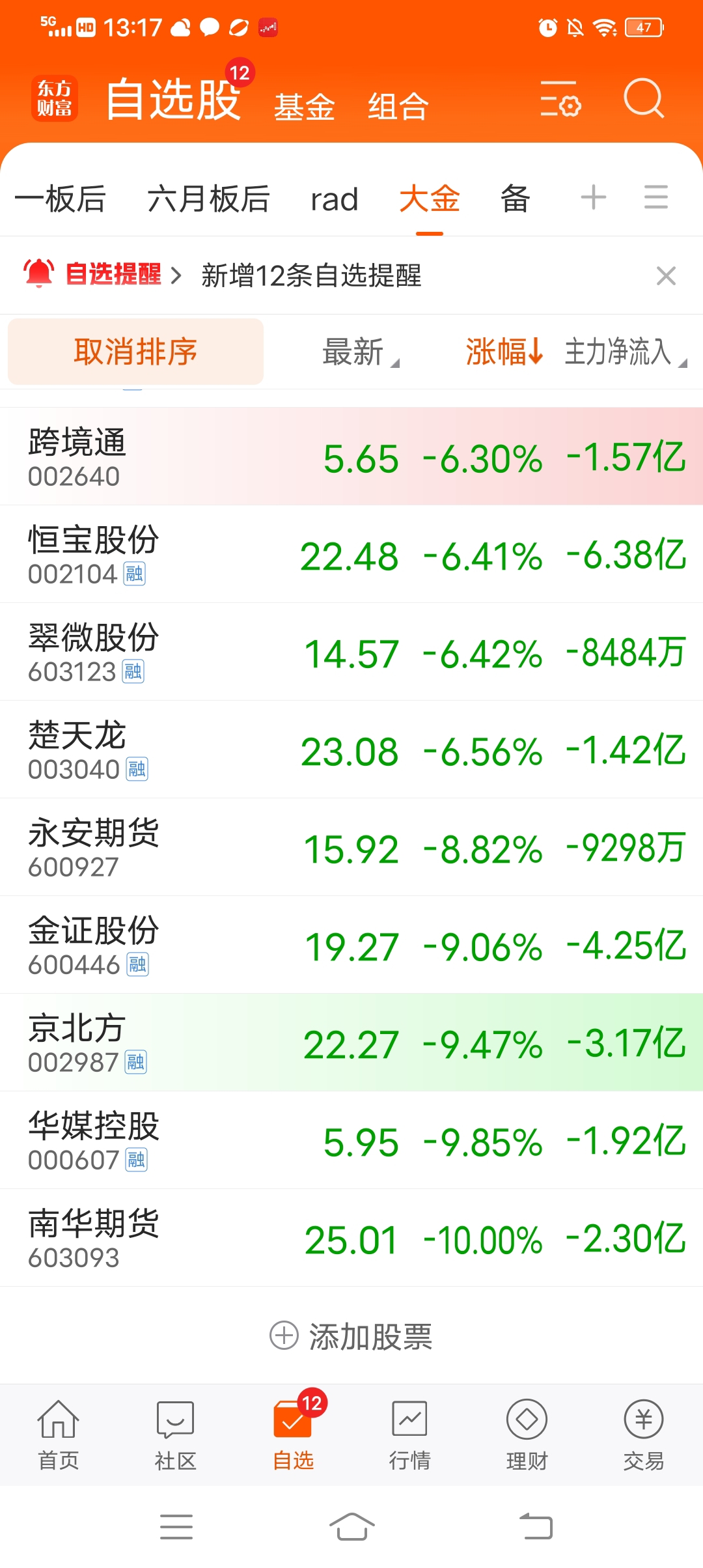Select the 六月板后 group tab
703x1568 pixels.
tap(208, 199)
